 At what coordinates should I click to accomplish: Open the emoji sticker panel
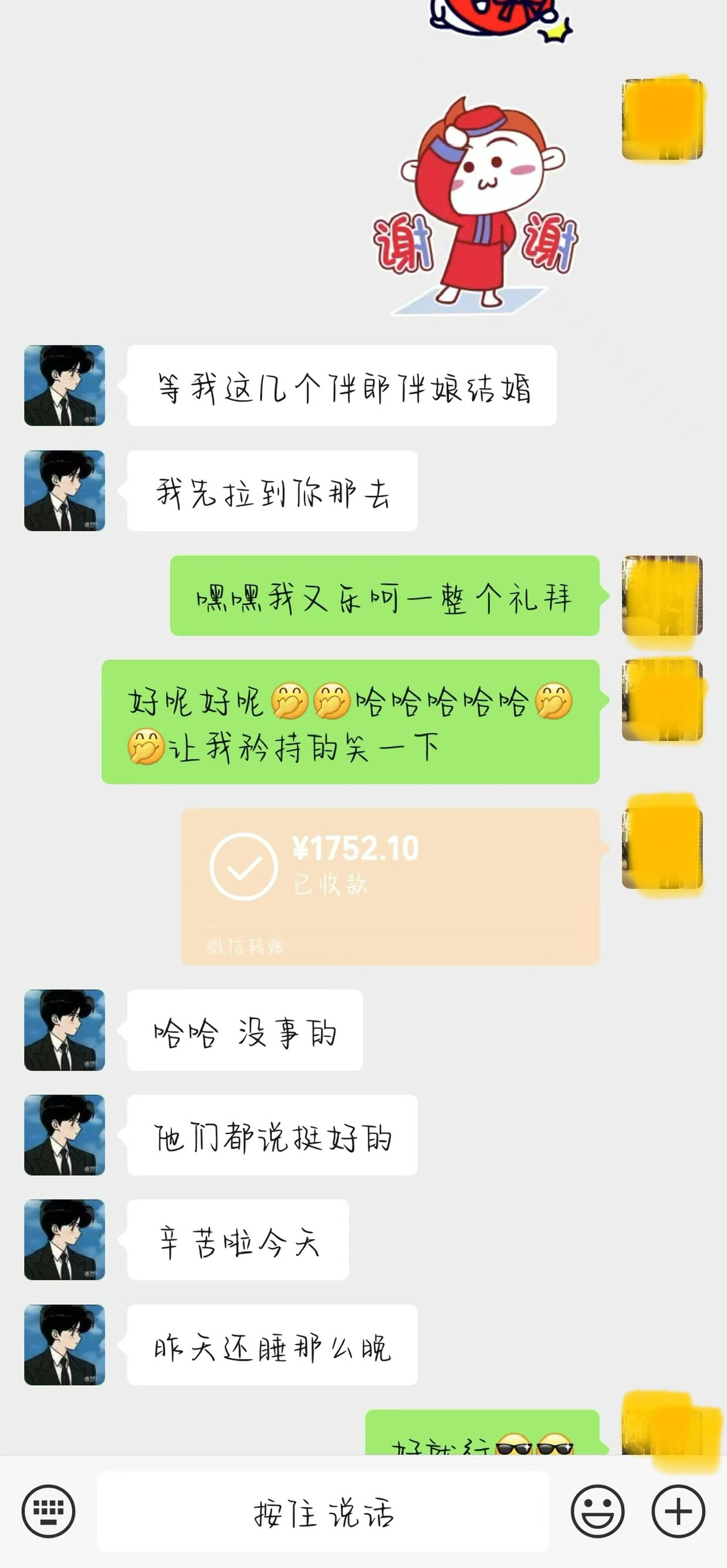pos(598,1511)
